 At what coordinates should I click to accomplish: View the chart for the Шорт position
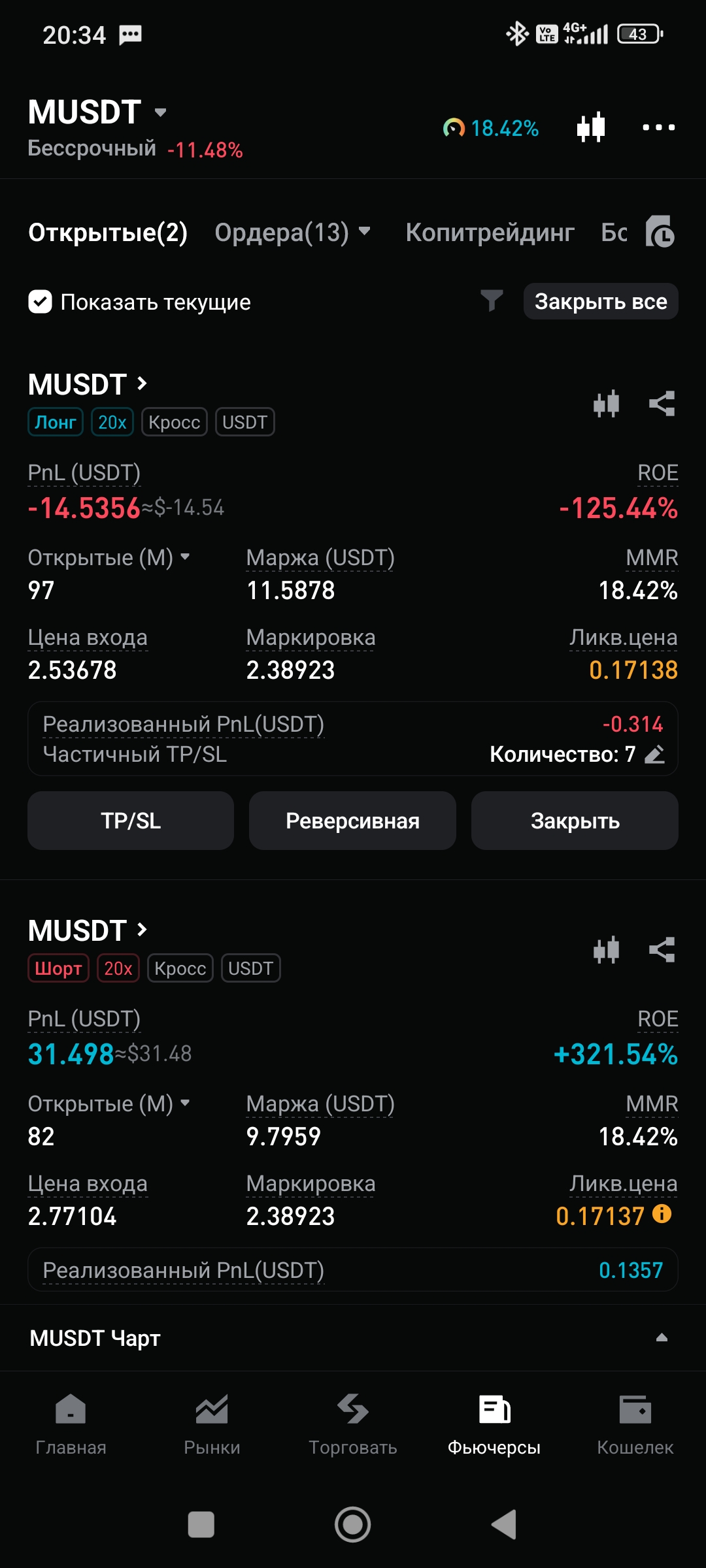pyautogui.click(x=606, y=950)
